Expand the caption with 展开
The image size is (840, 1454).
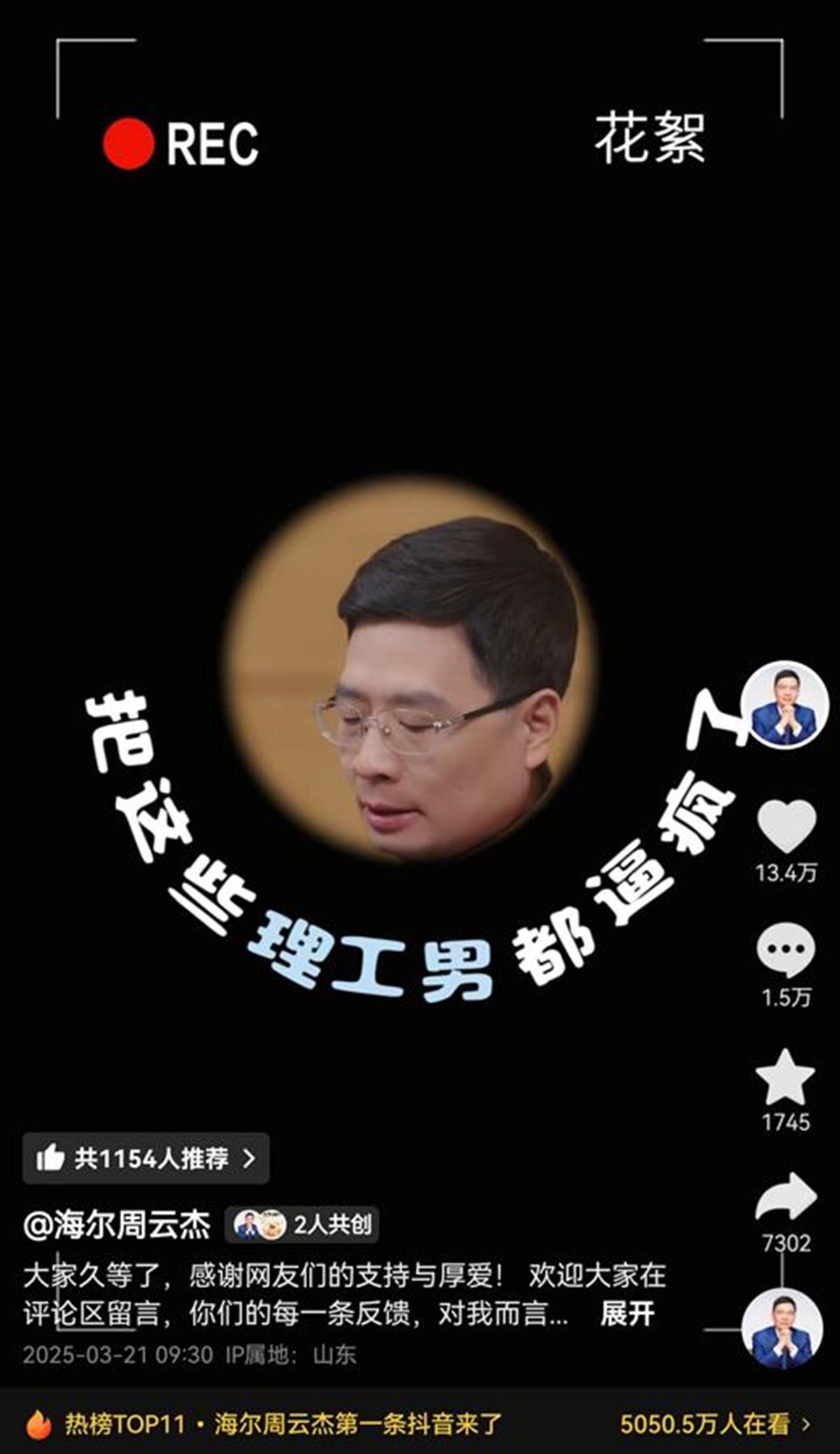[x=627, y=1313]
